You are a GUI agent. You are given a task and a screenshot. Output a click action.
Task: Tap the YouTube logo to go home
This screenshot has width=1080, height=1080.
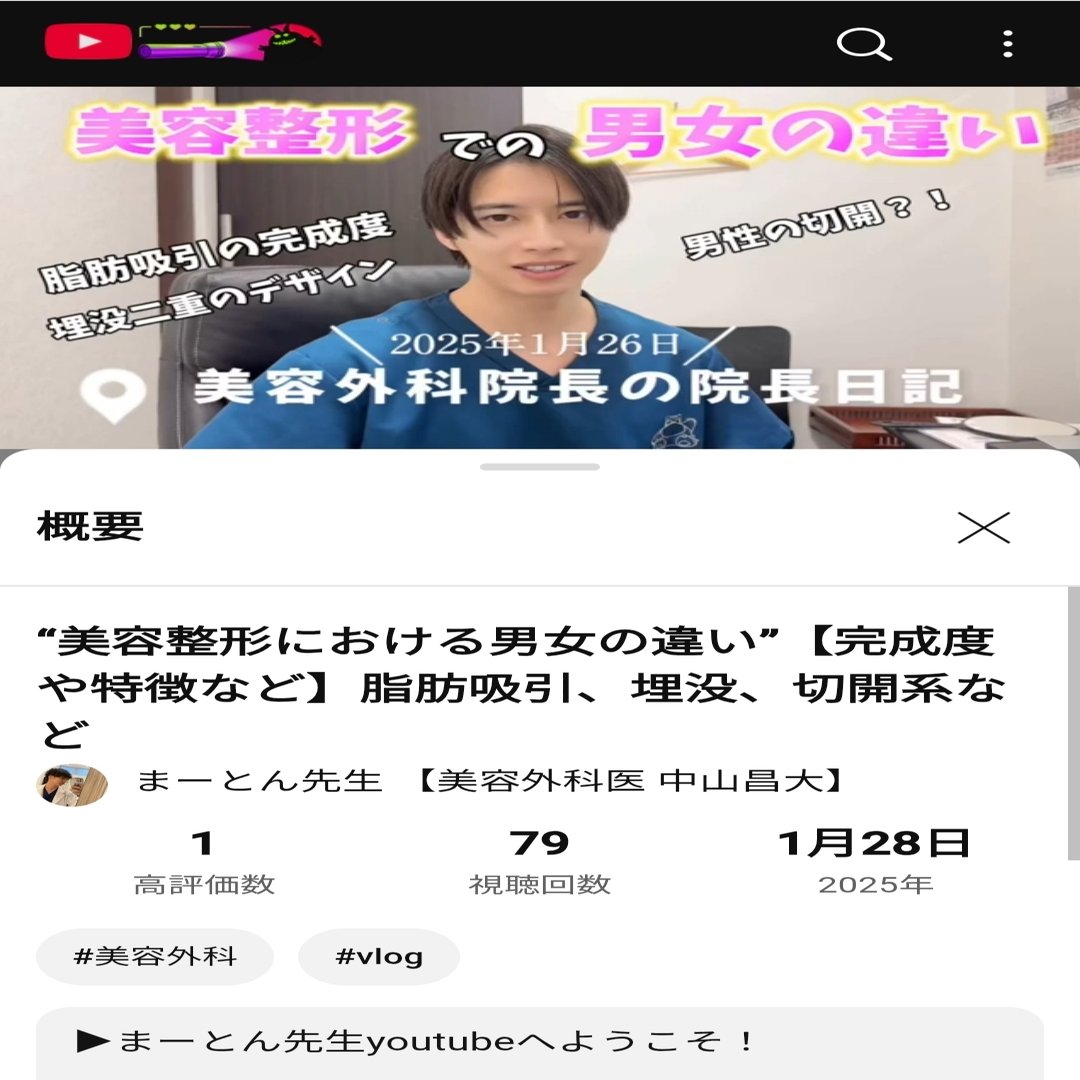click(88, 41)
